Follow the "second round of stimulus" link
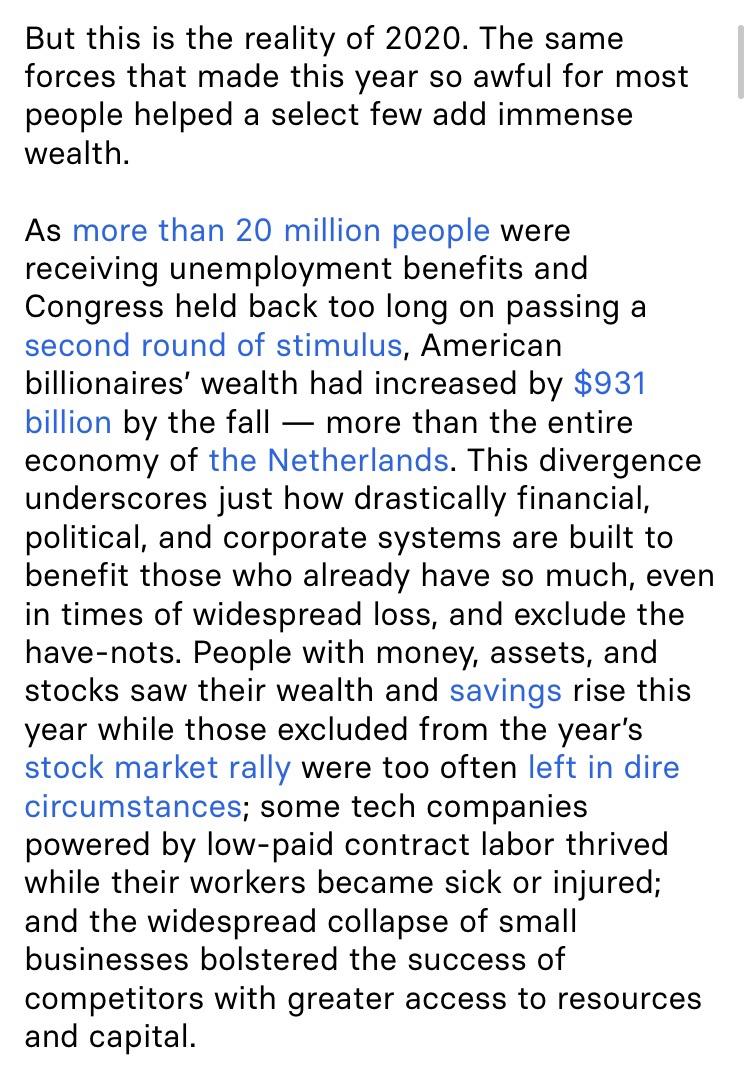Image resolution: width=750 pixels, height=1075 pixels. pyautogui.click(x=213, y=345)
